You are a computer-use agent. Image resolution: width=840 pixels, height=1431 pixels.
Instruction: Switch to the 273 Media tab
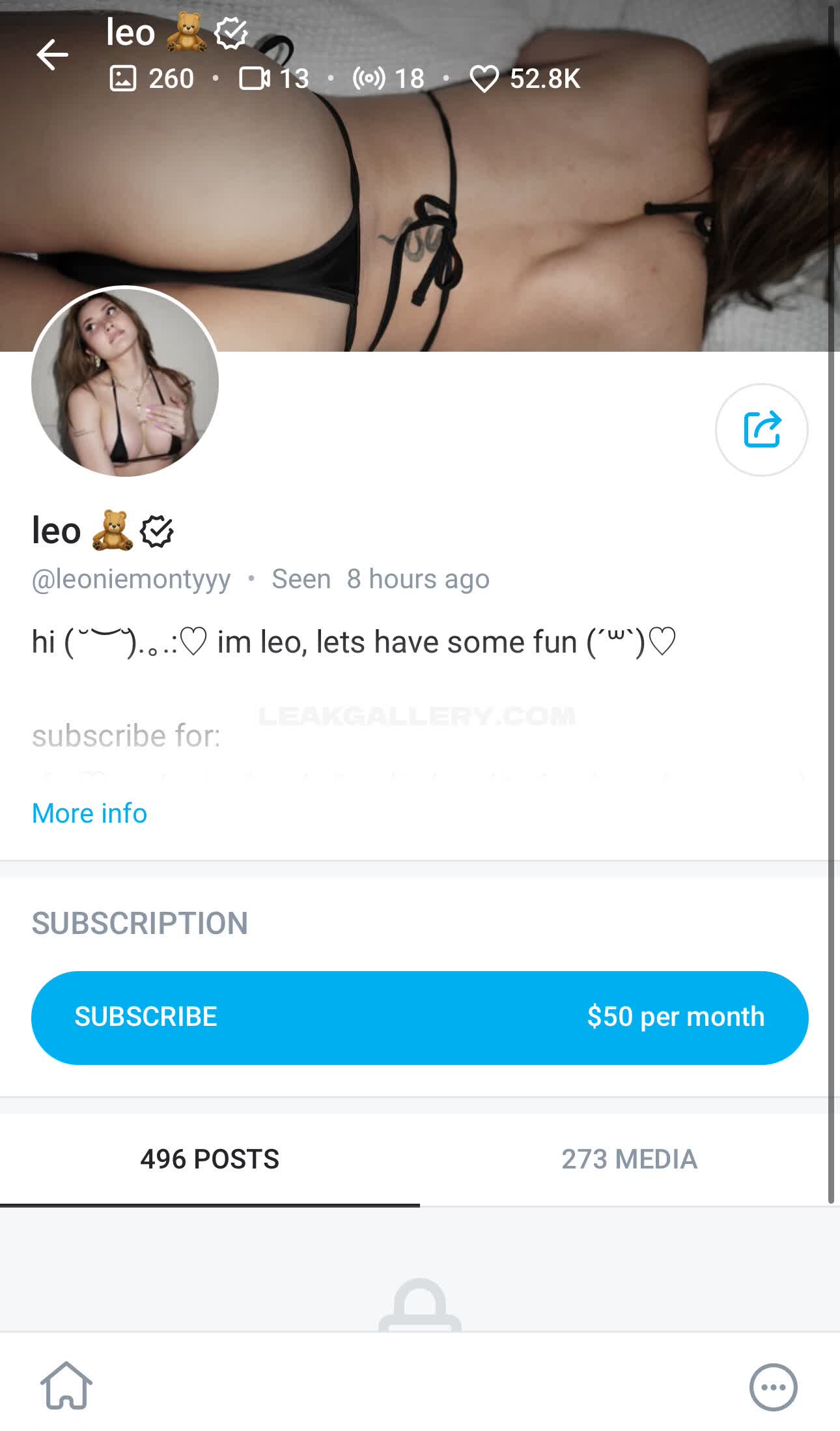tap(629, 1159)
